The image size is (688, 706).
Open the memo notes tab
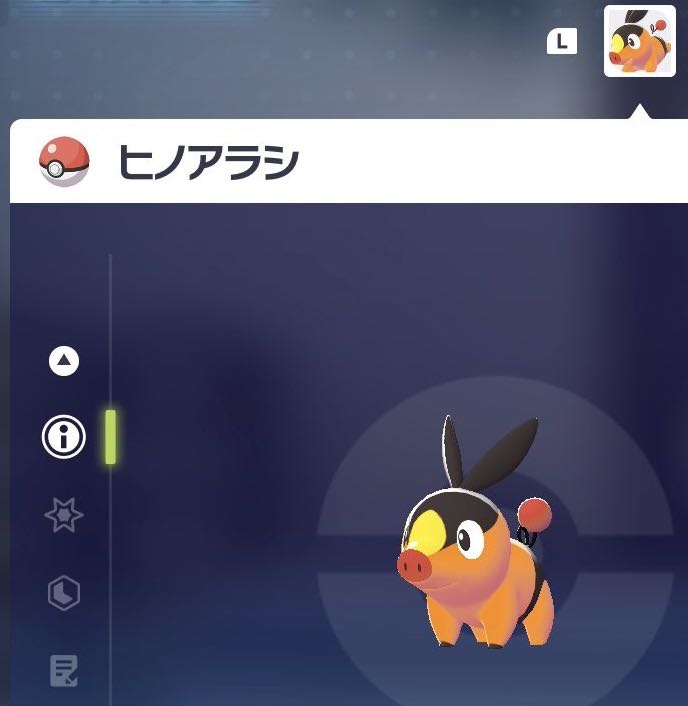(64, 670)
